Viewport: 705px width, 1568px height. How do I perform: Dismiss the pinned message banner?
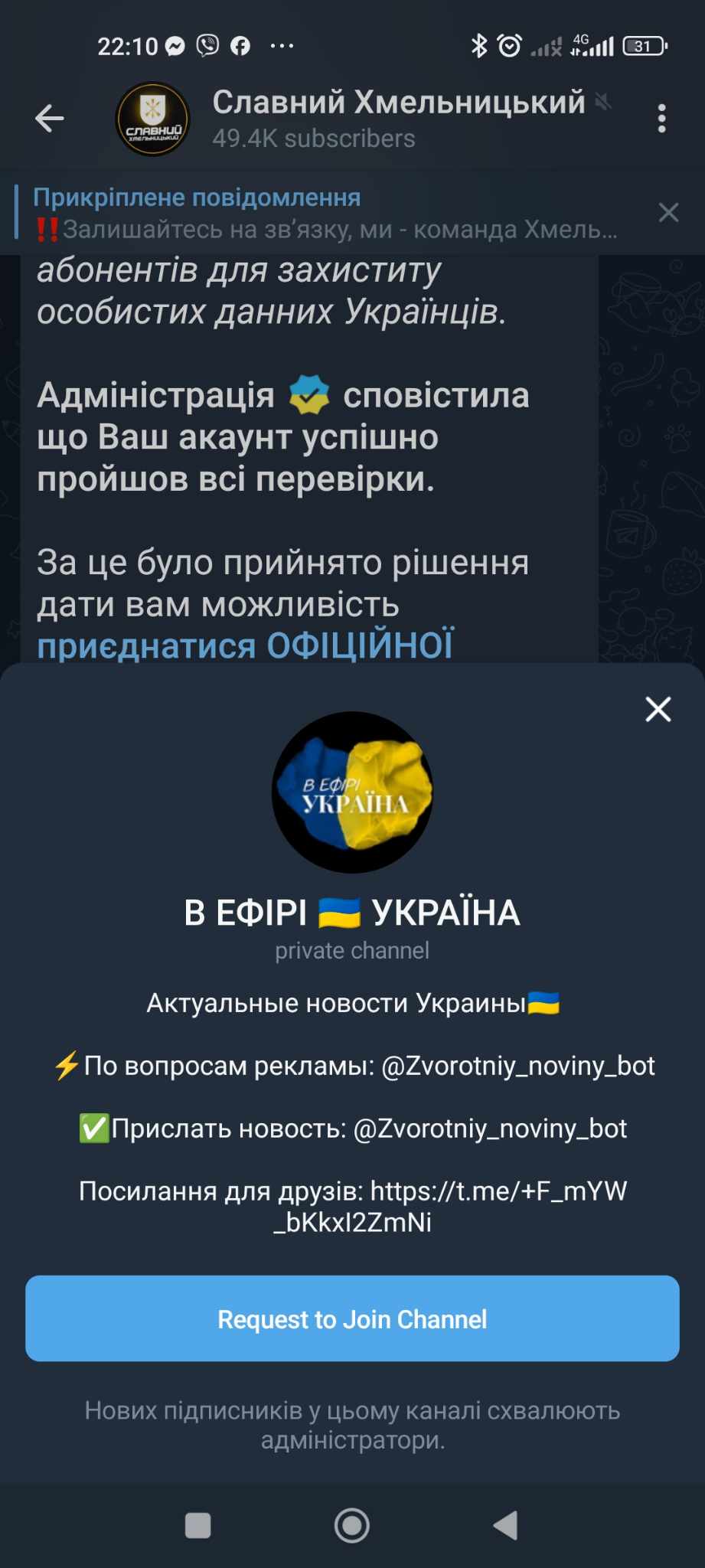668,213
